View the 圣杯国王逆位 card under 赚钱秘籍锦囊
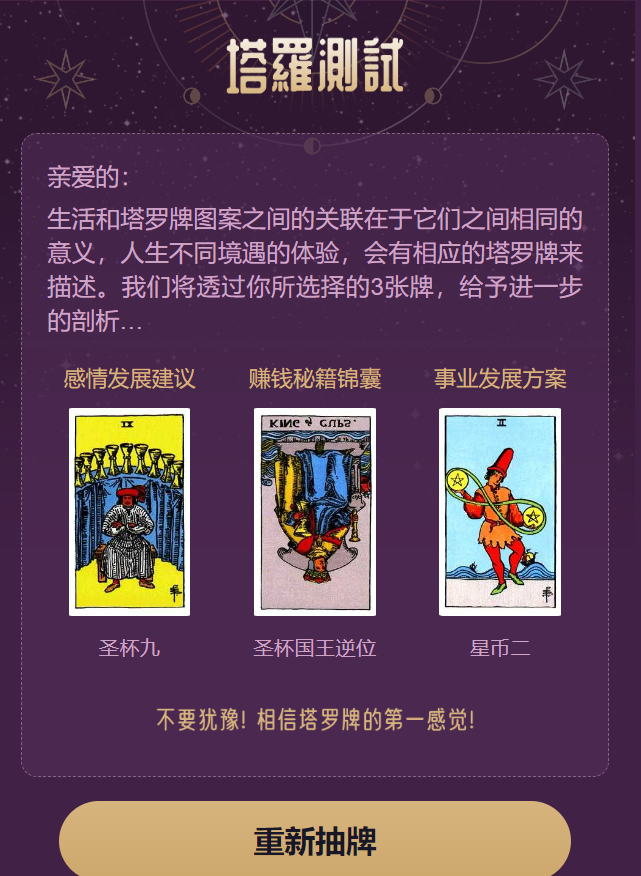 [315, 511]
